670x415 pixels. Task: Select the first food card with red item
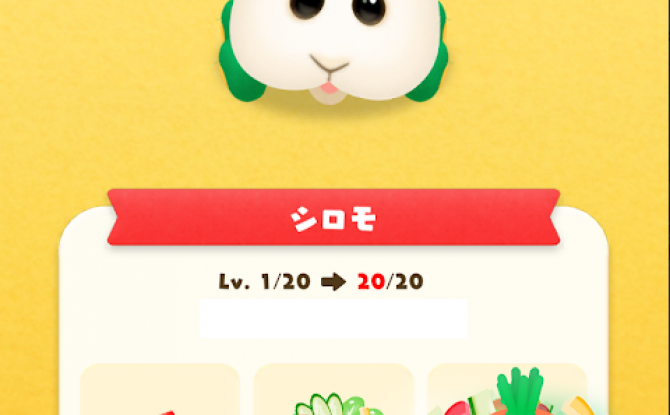[160, 392]
